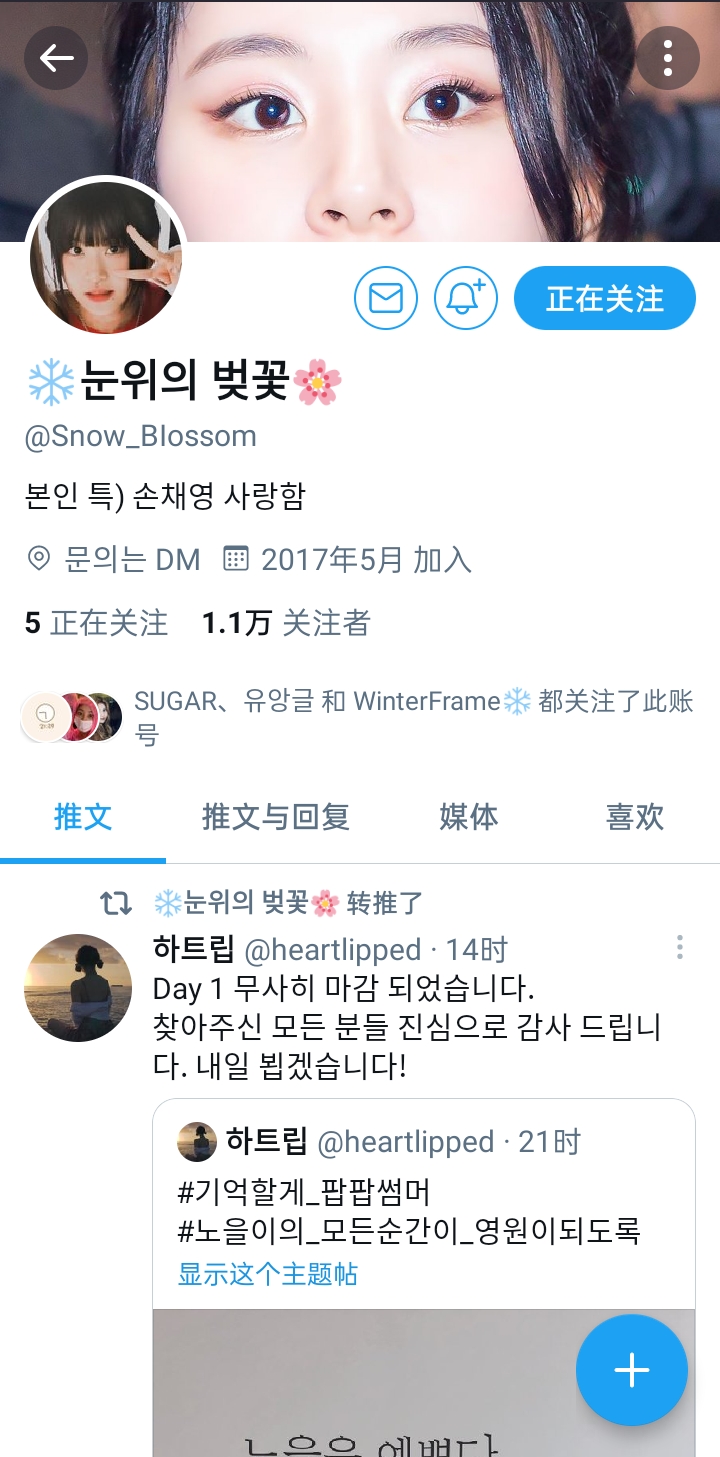The width and height of the screenshot is (720, 1457).
Task: Turn on notifications with the bell icon
Action: click(465, 298)
